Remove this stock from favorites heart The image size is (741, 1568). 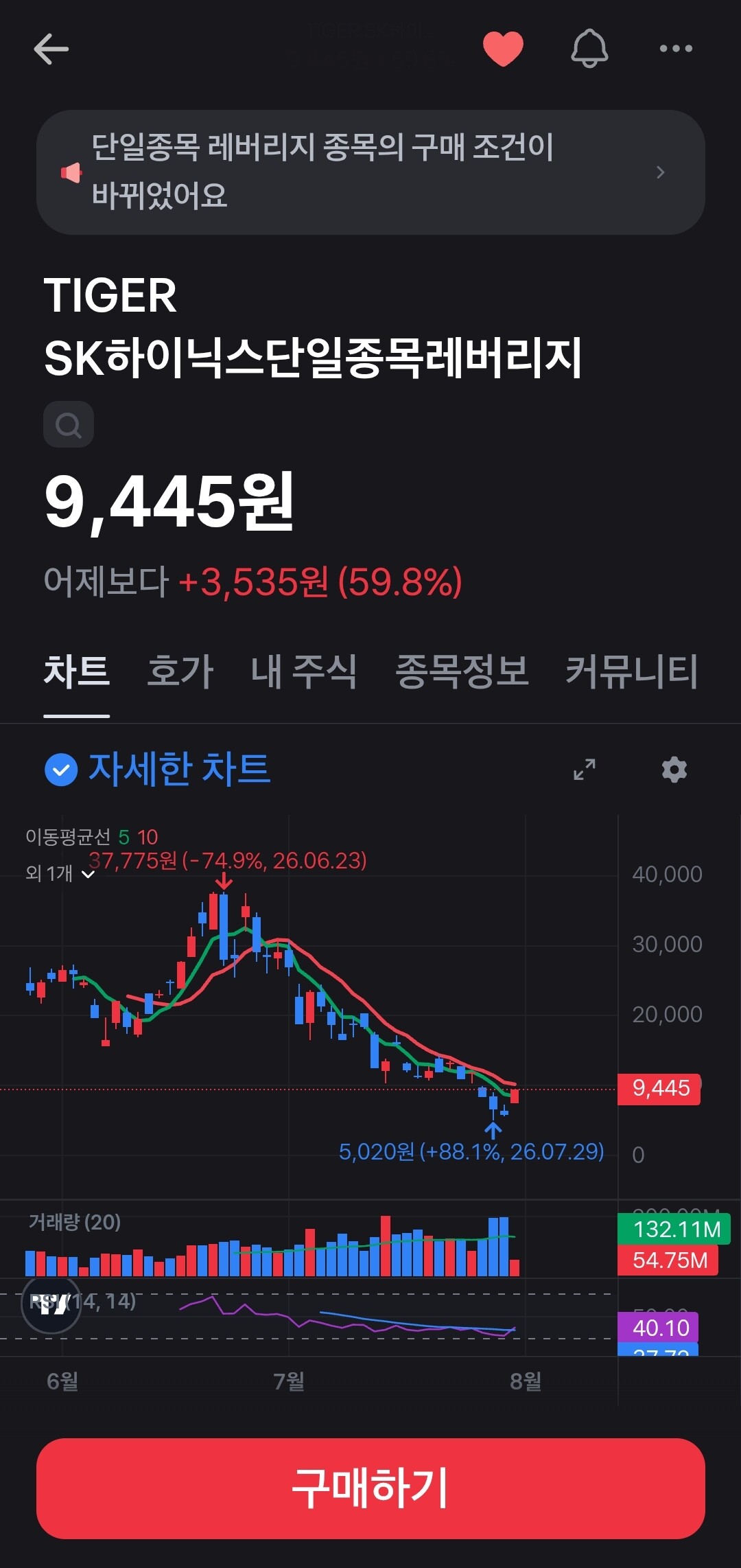coord(503,49)
